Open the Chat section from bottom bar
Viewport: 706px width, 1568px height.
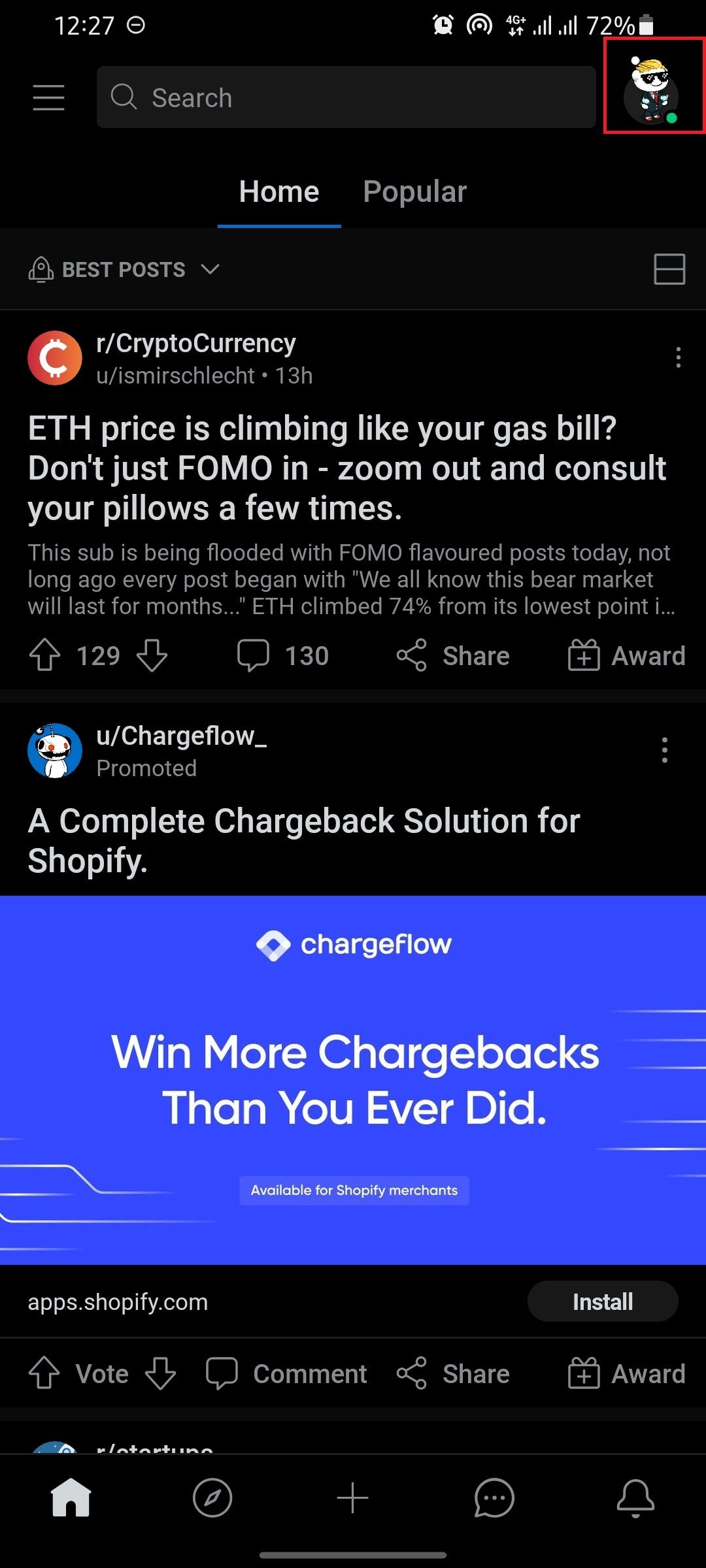(494, 1499)
